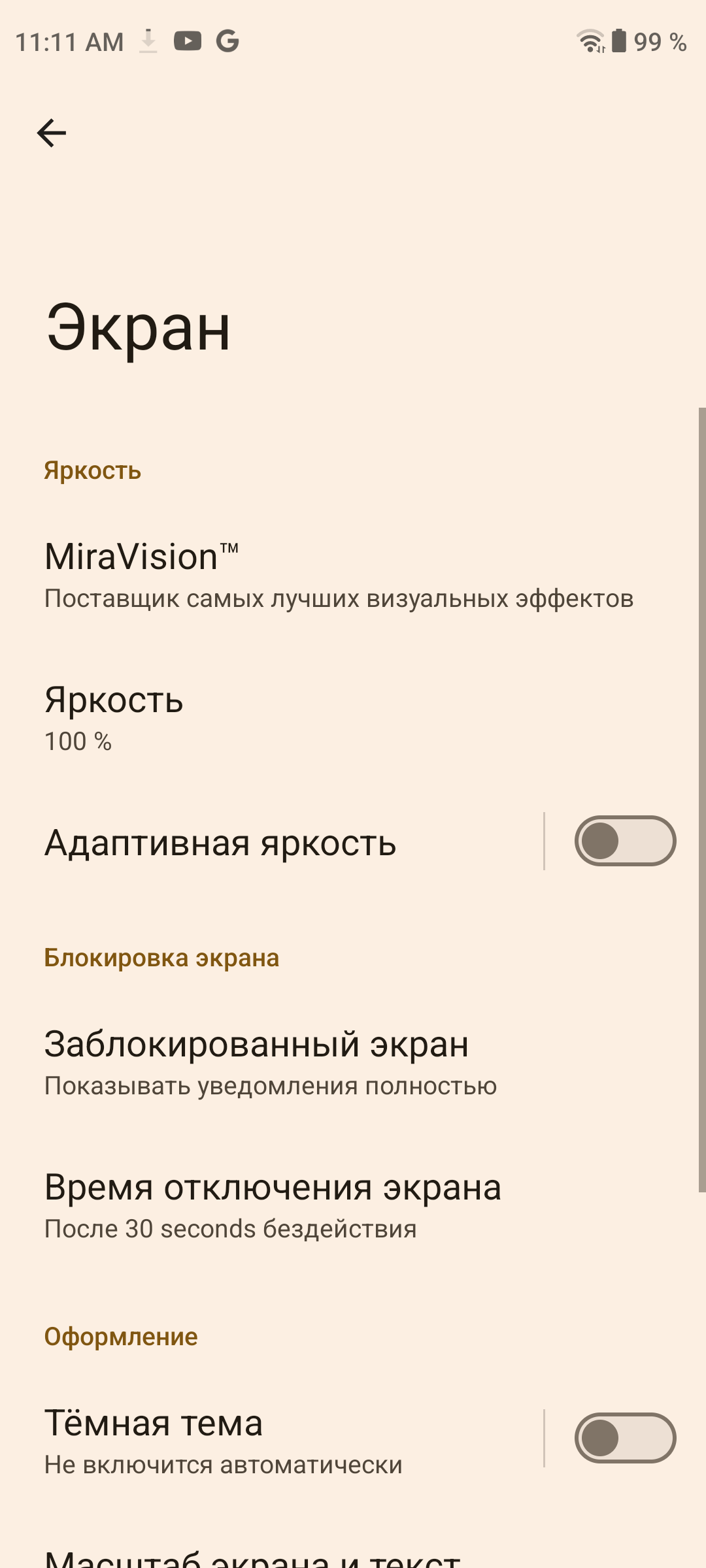Go back from the Экран settings
Viewport: 706px width, 1568px height.
[x=52, y=133]
